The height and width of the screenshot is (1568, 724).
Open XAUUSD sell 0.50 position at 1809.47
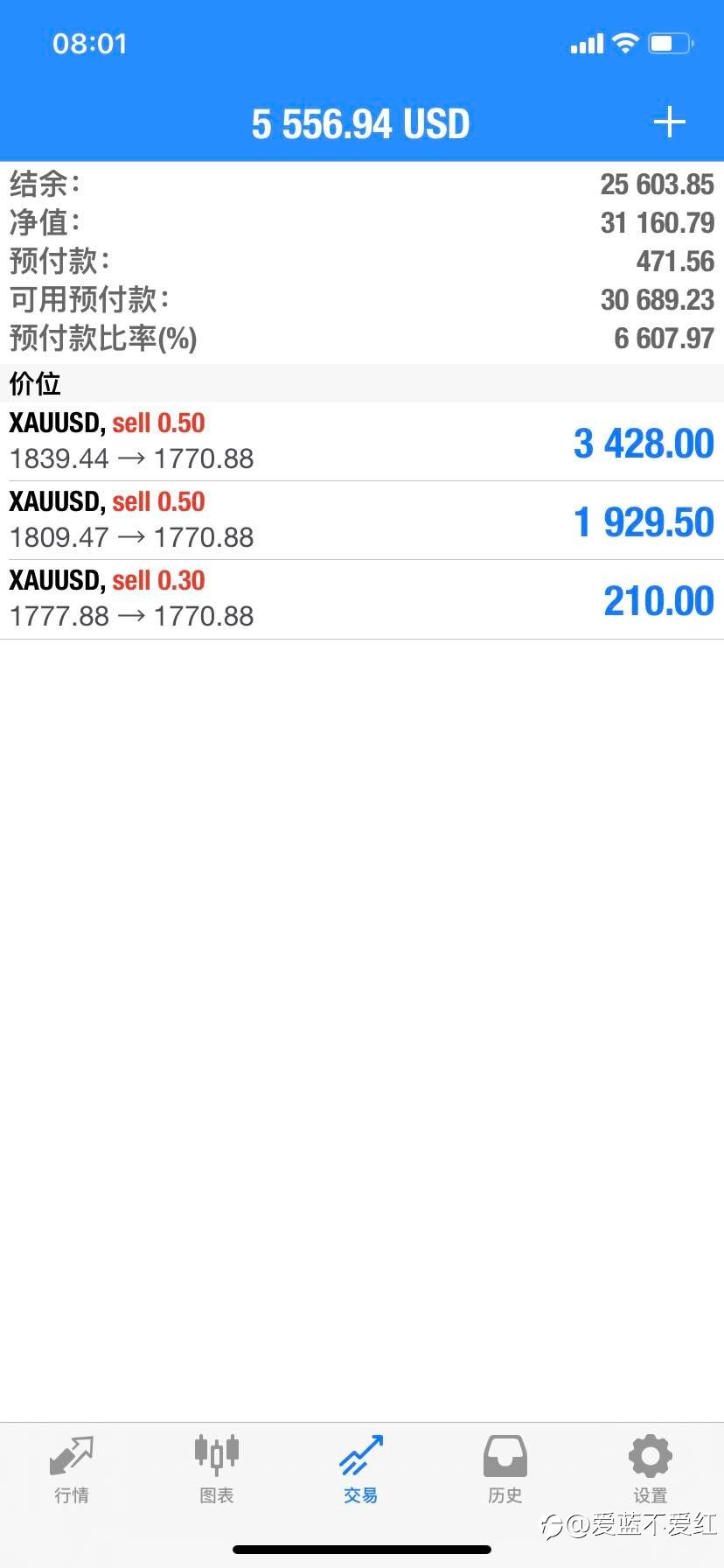point(362,521)
